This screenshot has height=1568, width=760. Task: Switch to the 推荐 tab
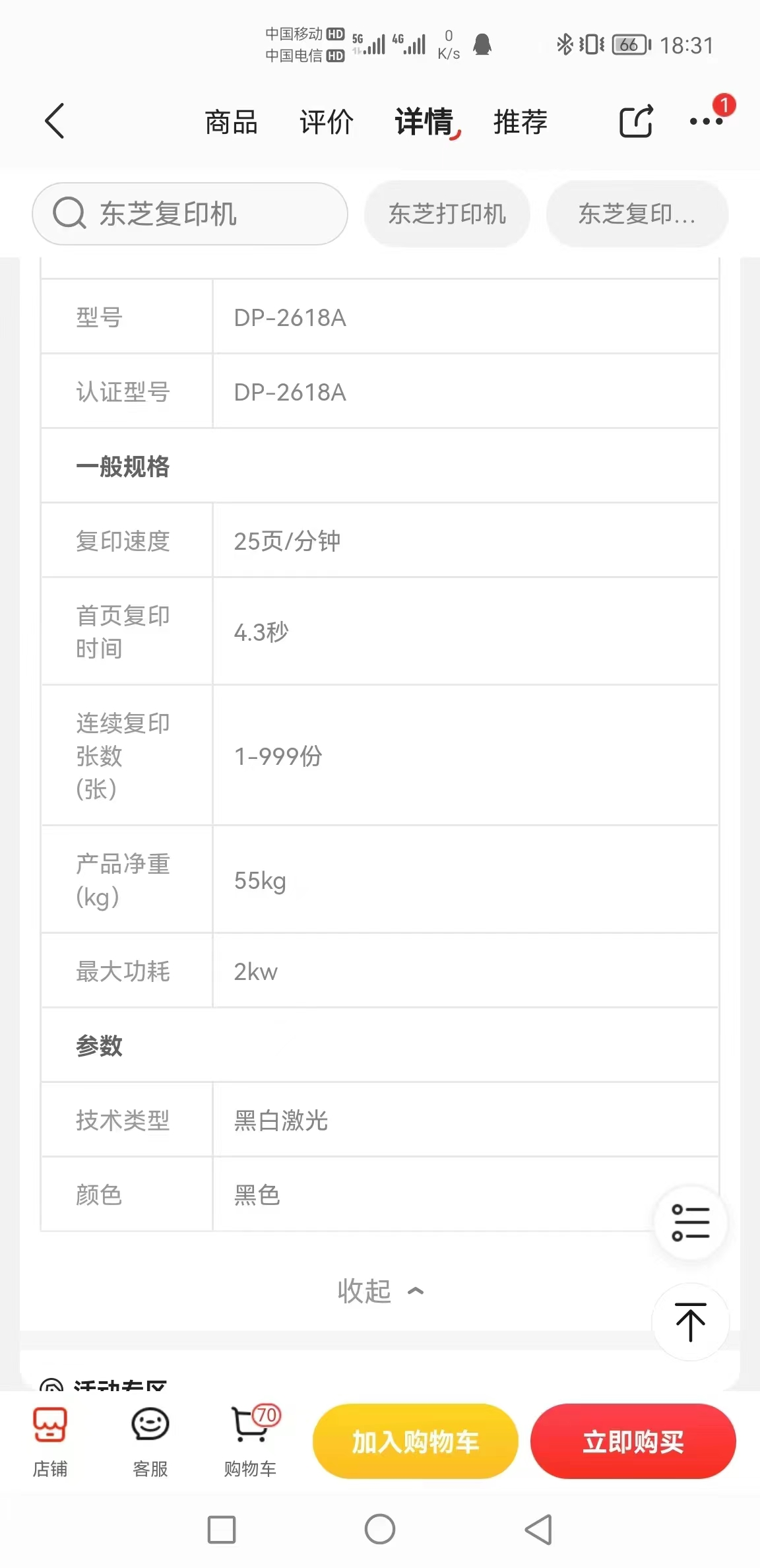(520, 122)
